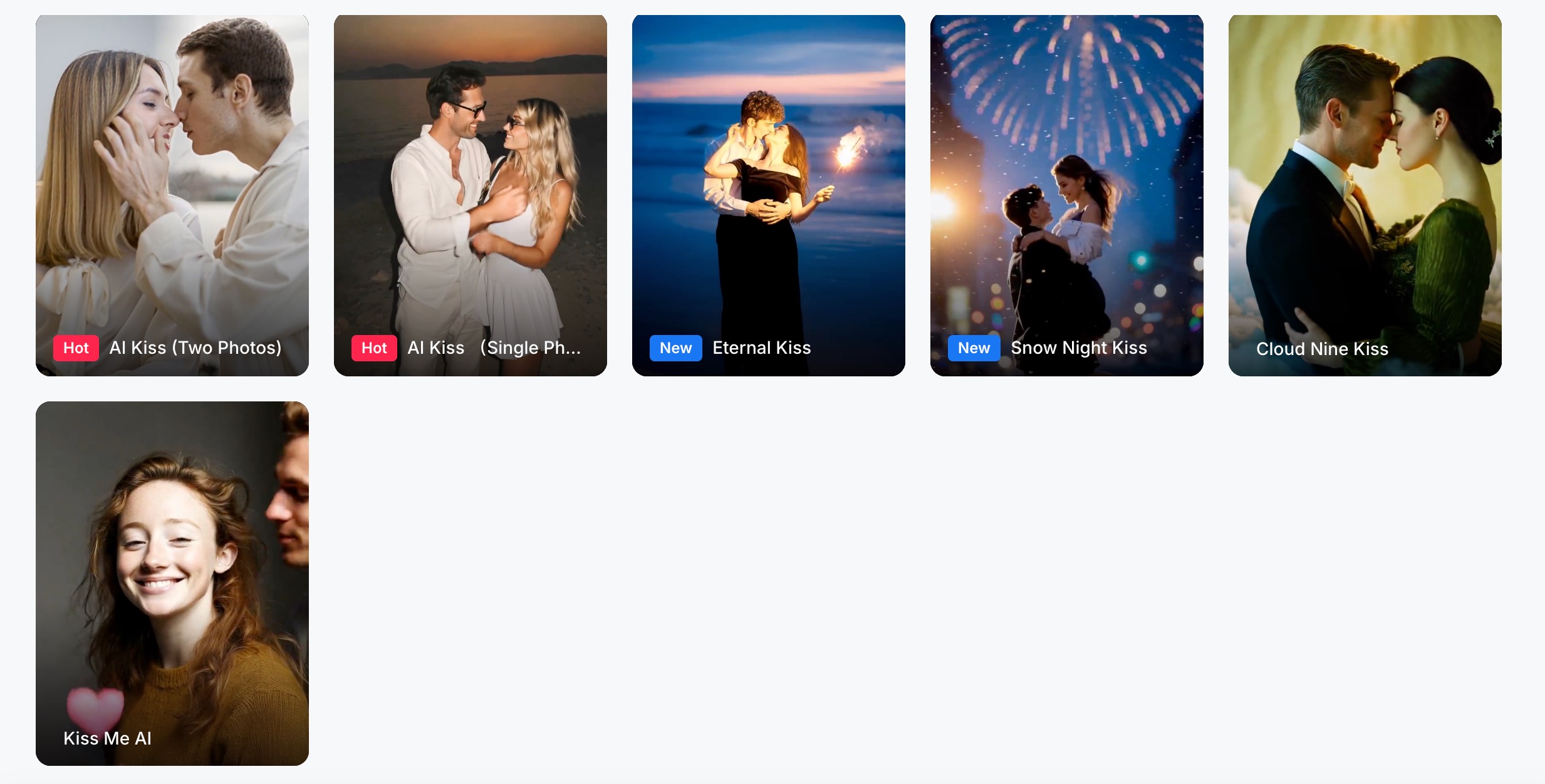Screen dimensions: 1545x784
Task: Open the Snow Night Kiss template
Action: (x=1066, y=195)
